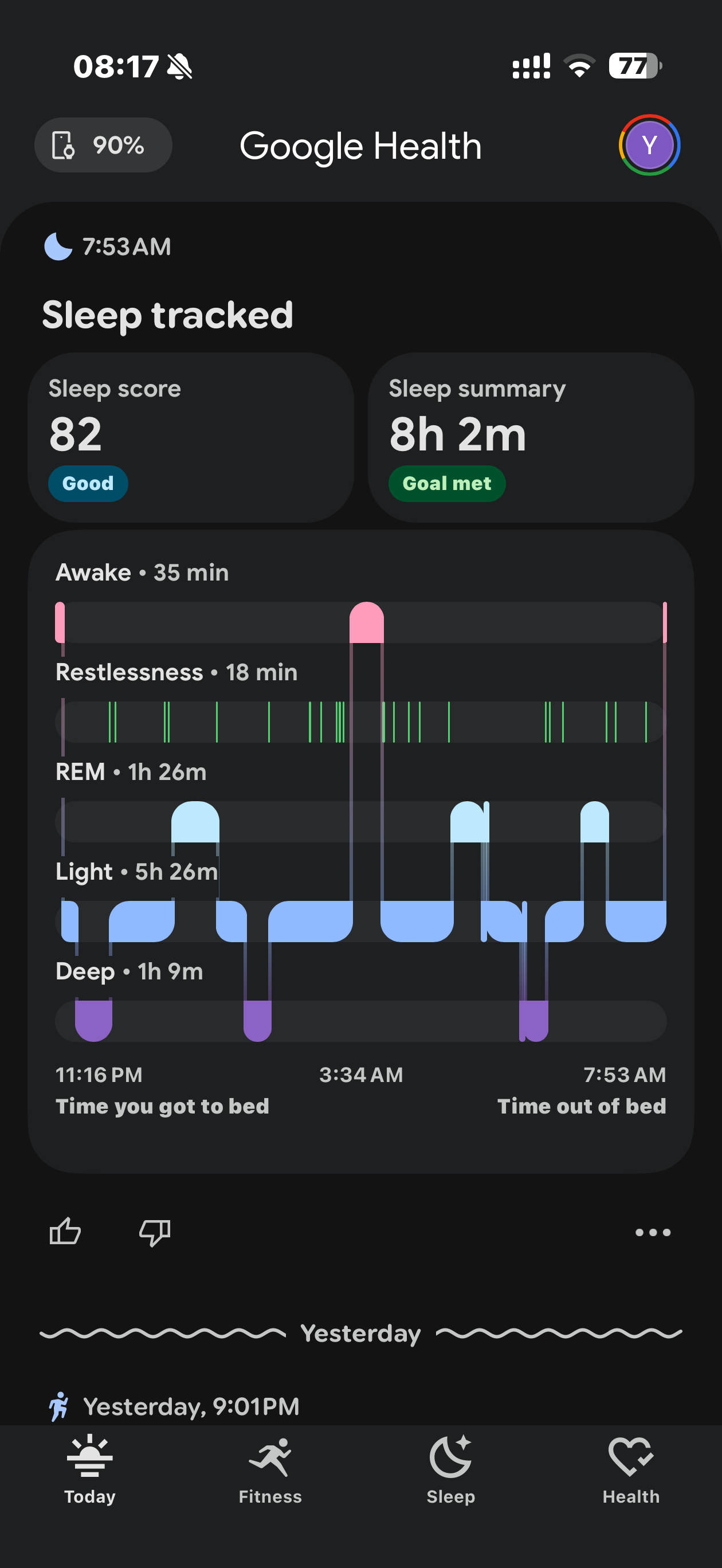The height and width of the screenshot is (1568, 722).
Task: Open the device battery 90% chip
Action: (103, 145)
